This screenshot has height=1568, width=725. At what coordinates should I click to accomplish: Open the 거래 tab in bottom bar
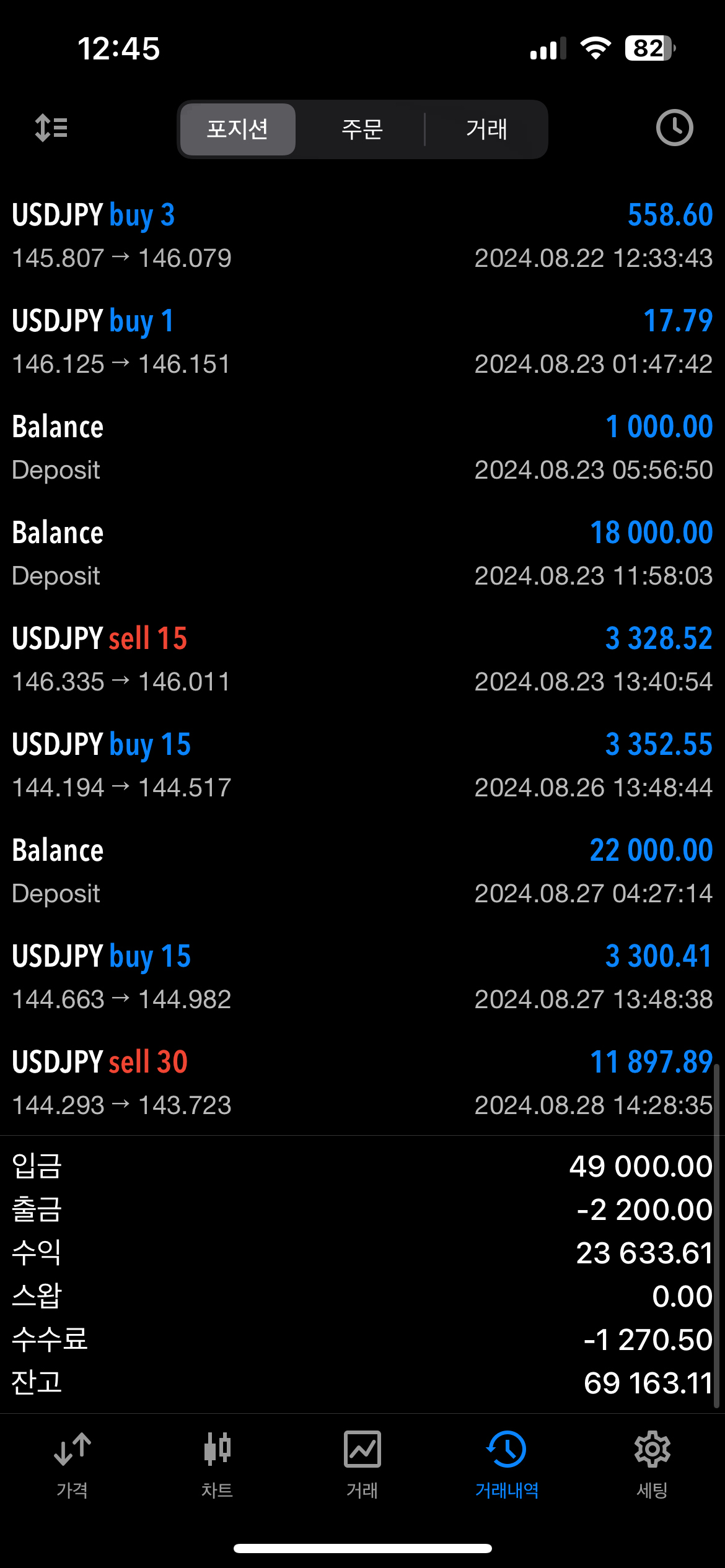362,1464
